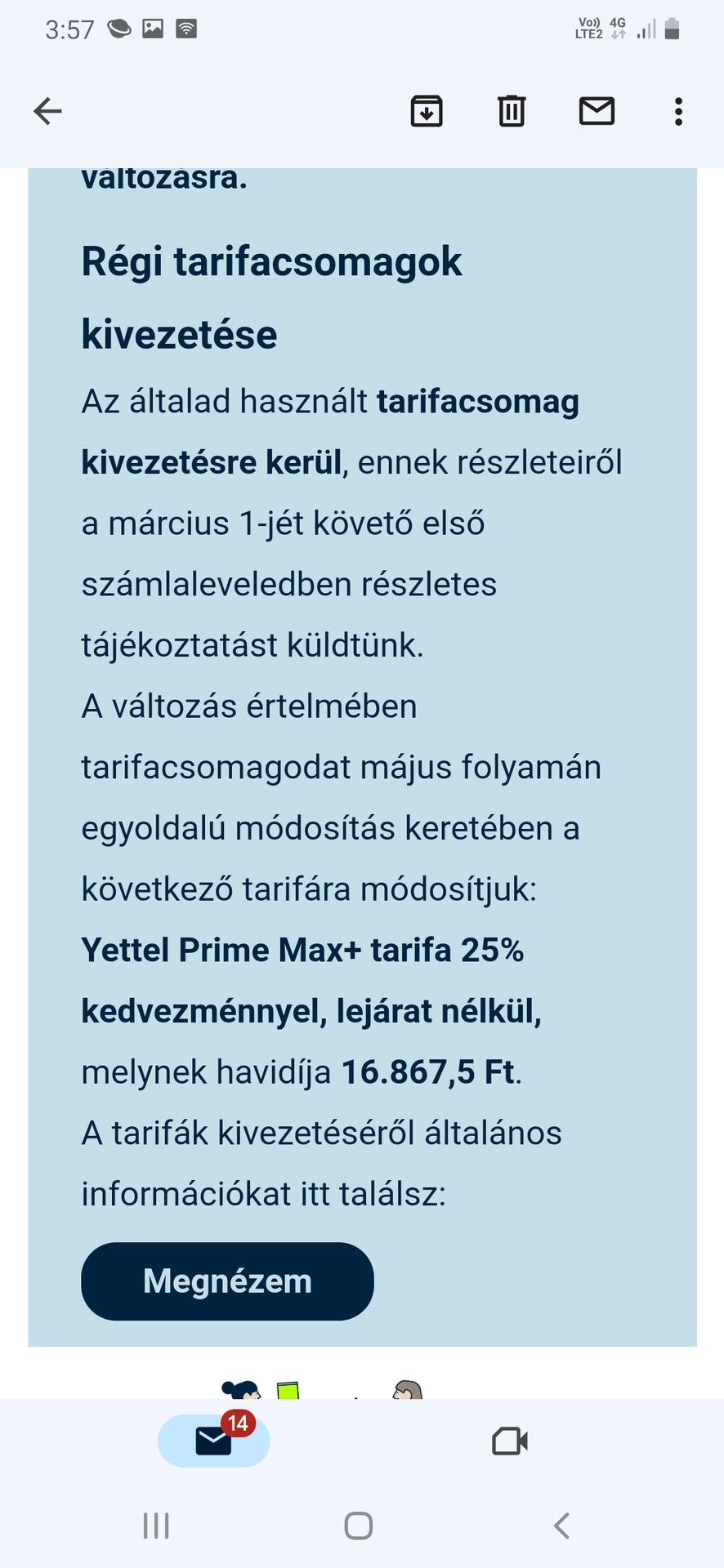Delete this email with the trash icon
Image resolution: width=724 pixels, height=1568 pixels.
click(x=512, y=111)
